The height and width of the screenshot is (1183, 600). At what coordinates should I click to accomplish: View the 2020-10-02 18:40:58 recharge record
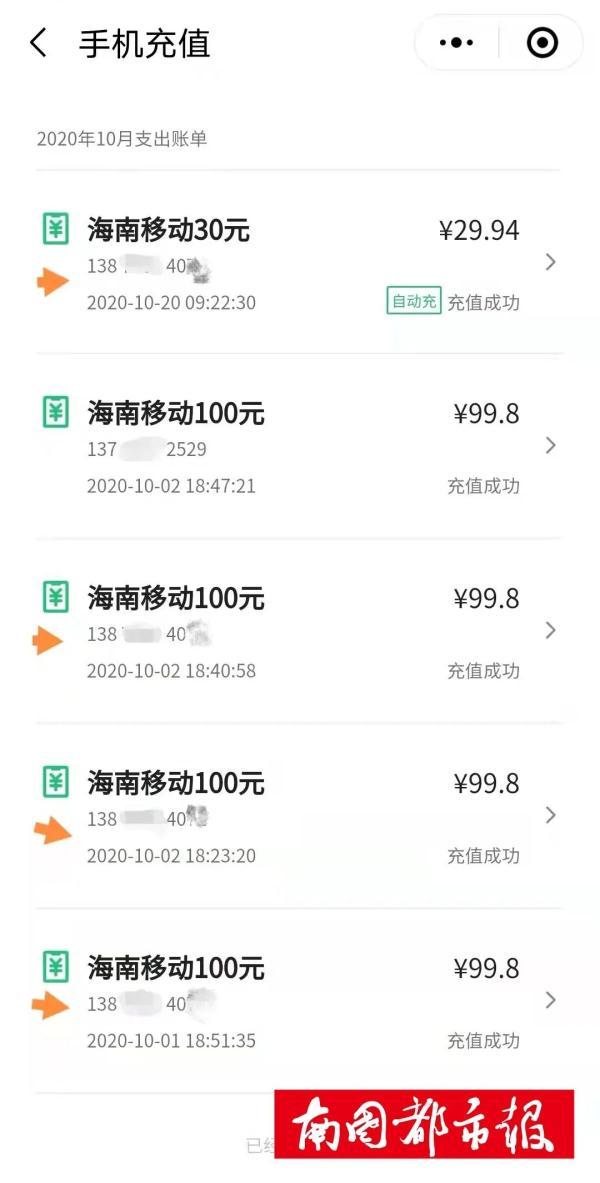298,631
